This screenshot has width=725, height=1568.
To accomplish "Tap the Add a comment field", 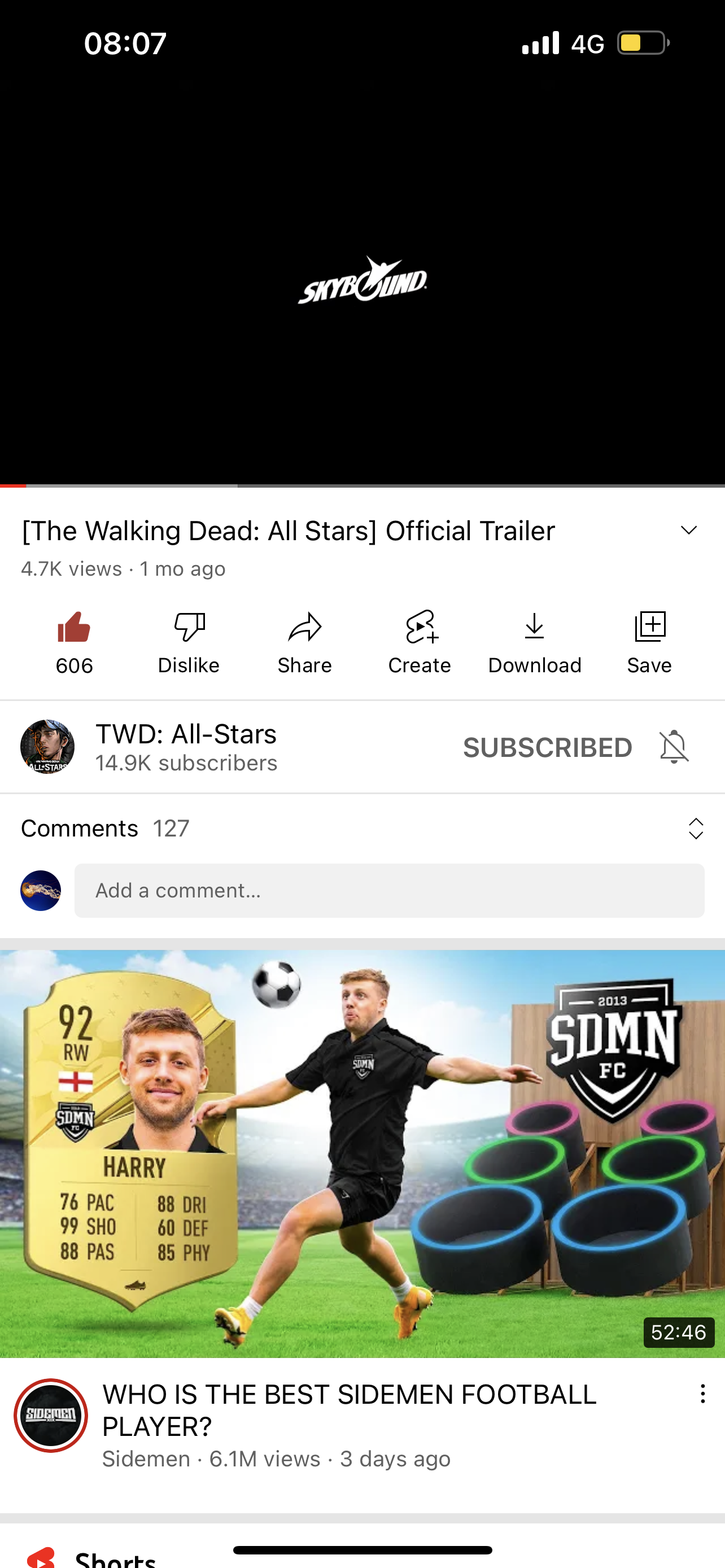I will (x=389, y=891).
